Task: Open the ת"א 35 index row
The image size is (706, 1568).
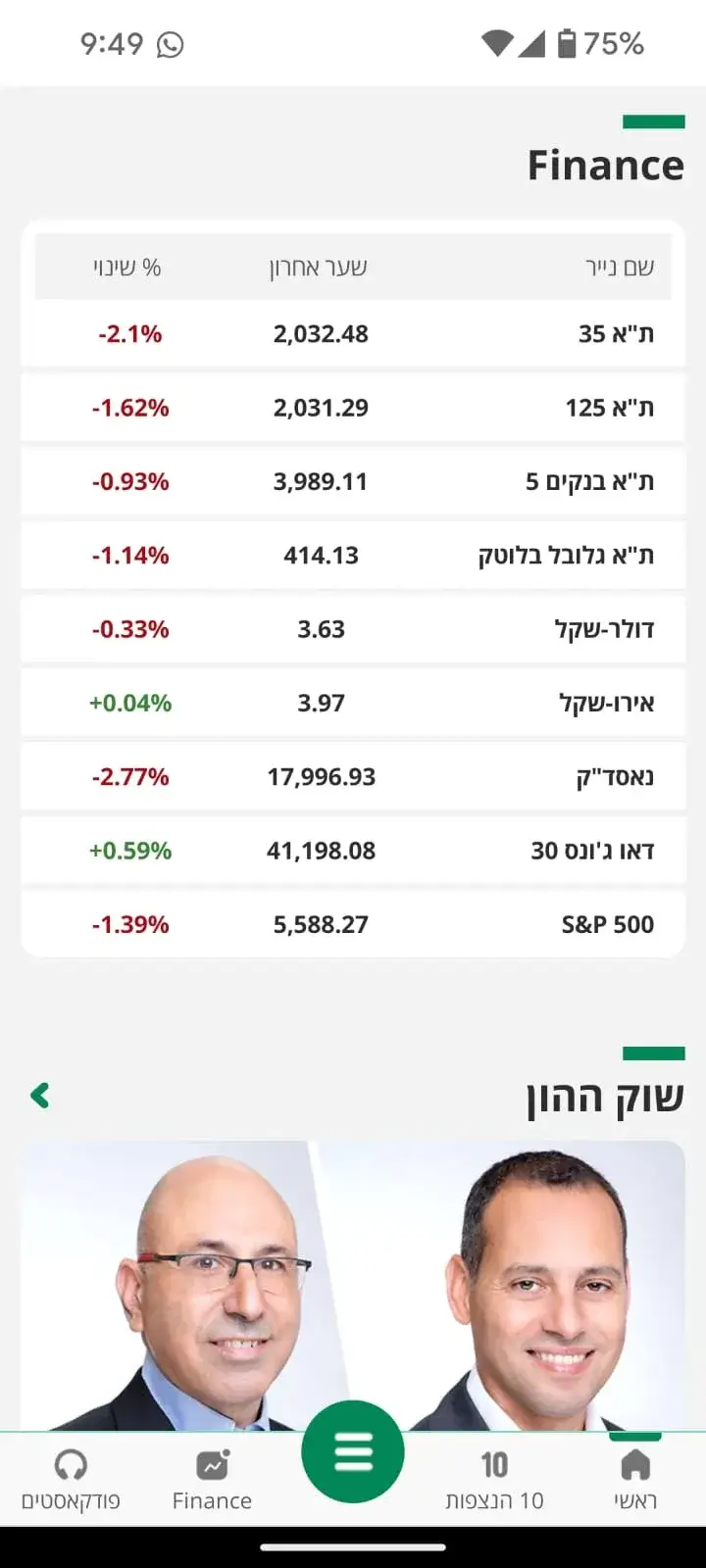Action: [353, 333]
